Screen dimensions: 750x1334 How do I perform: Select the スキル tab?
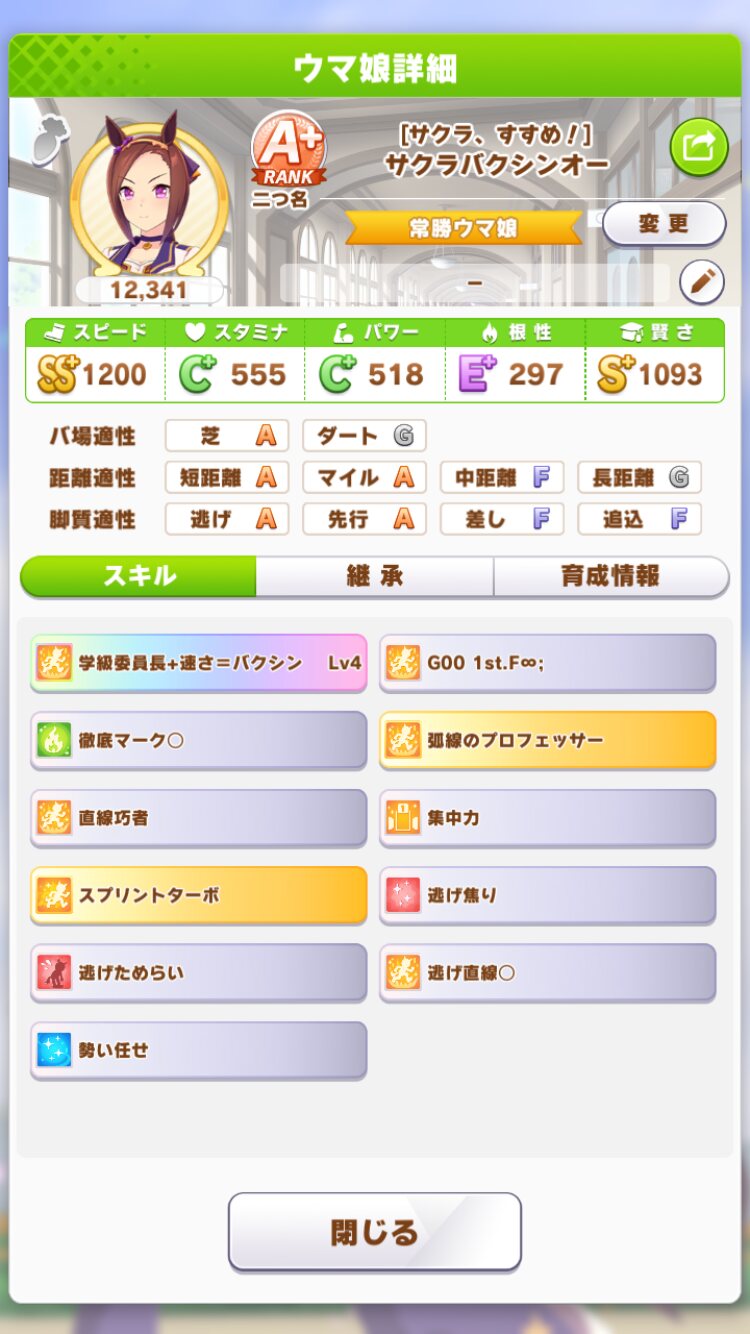[x=139, y=576]
